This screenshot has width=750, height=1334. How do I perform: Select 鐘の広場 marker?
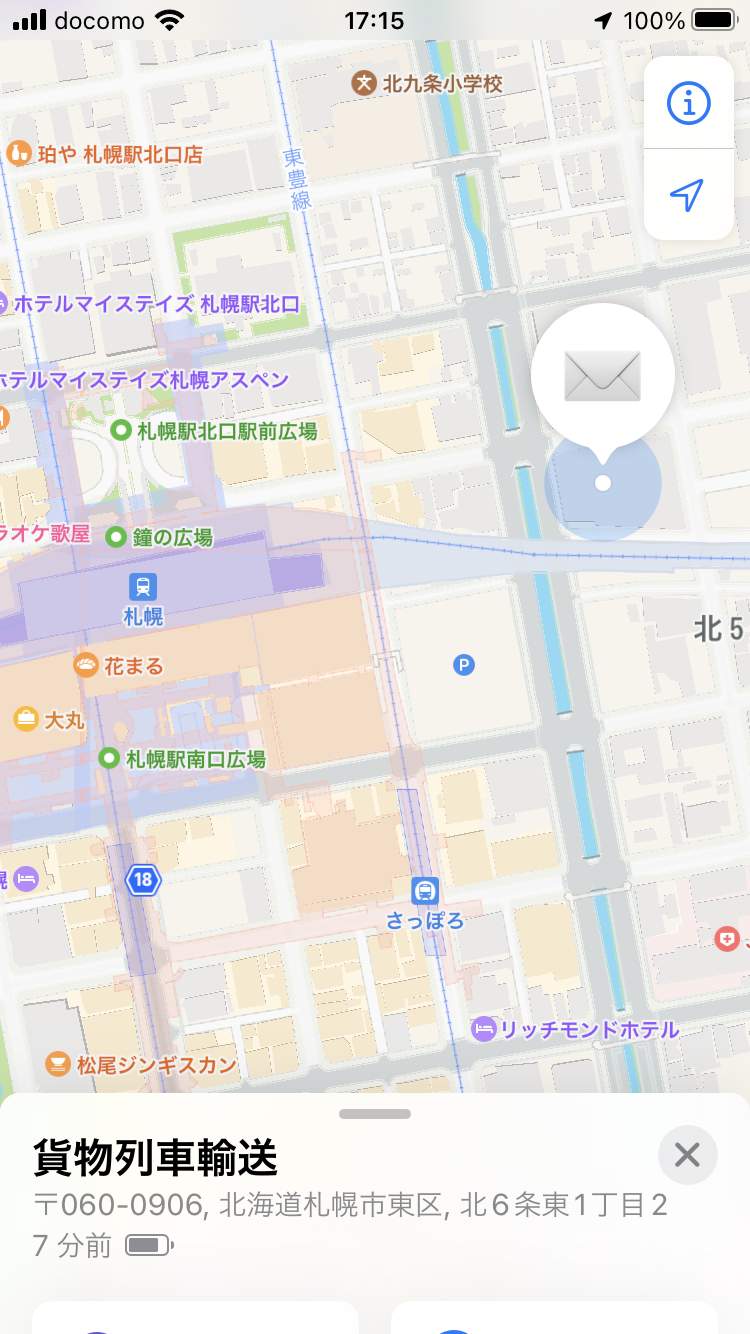[x=116, y=537]
